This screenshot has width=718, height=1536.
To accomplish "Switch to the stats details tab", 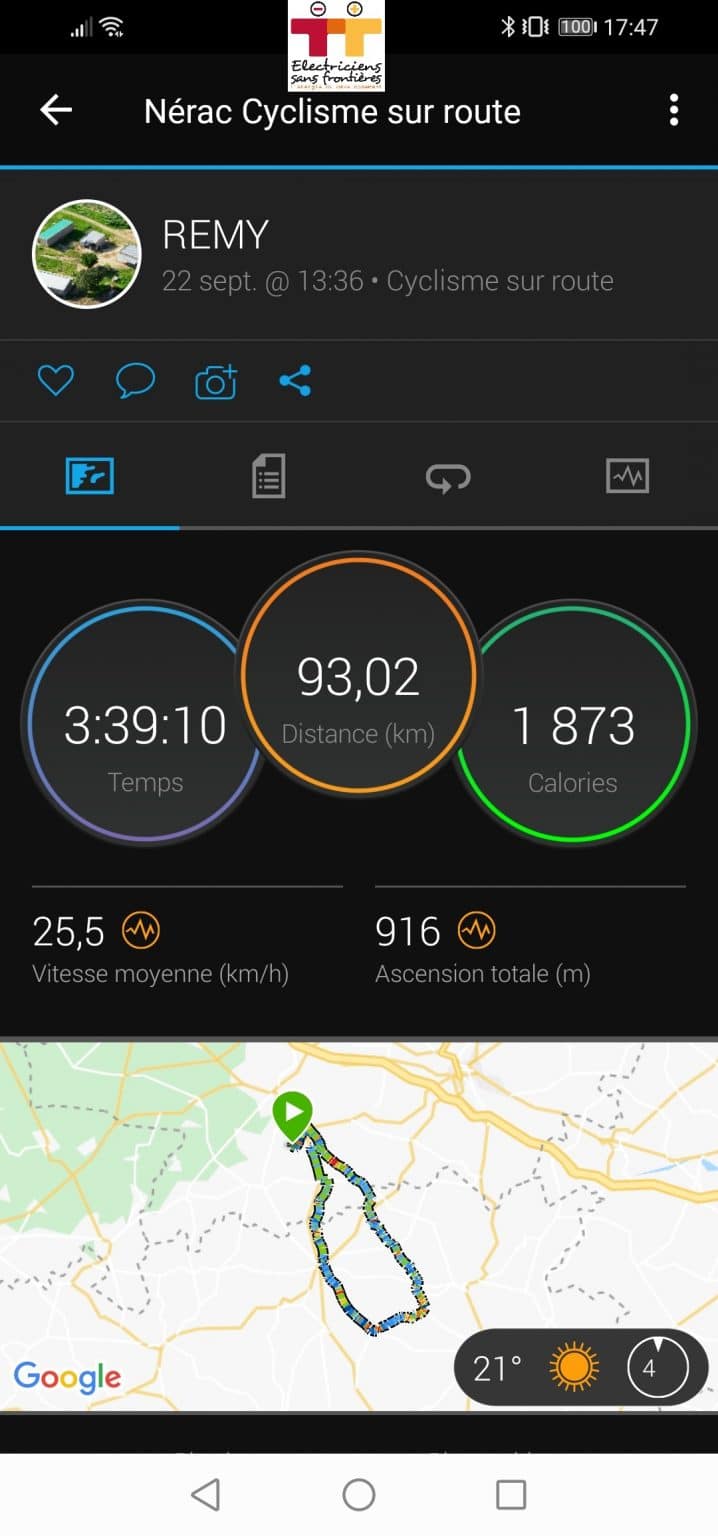I will (268, 476).
